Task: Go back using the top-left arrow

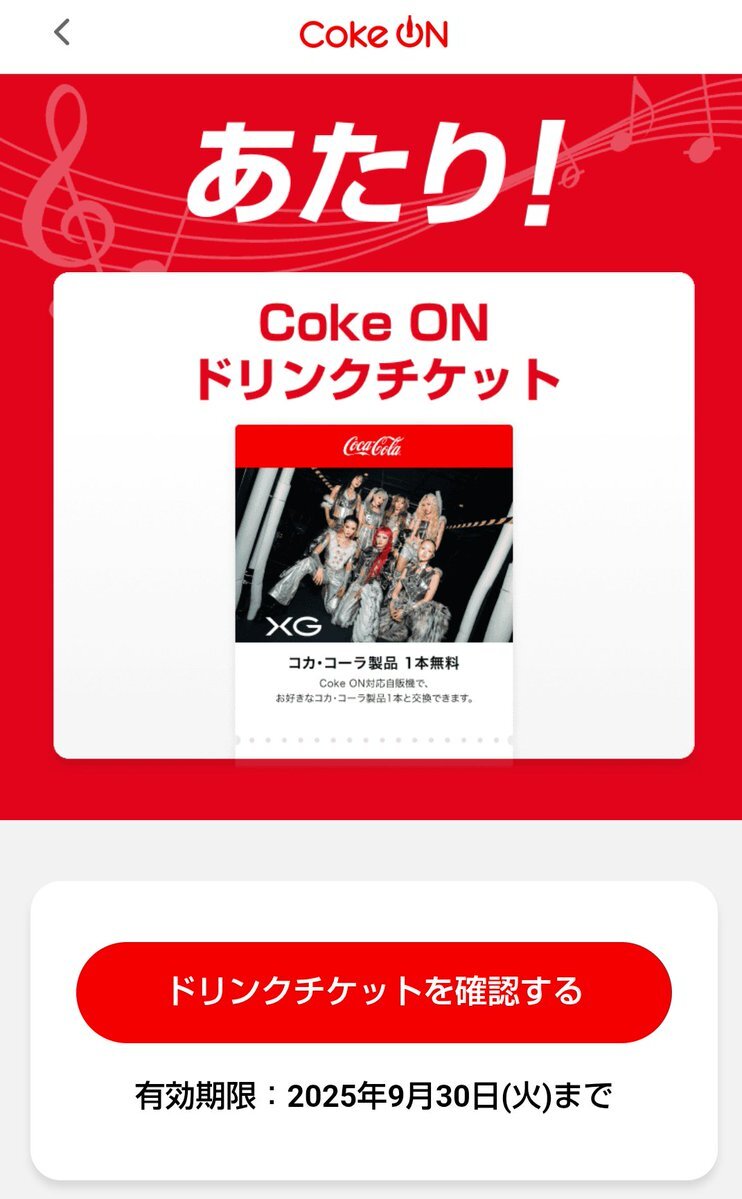Action: 62,32
